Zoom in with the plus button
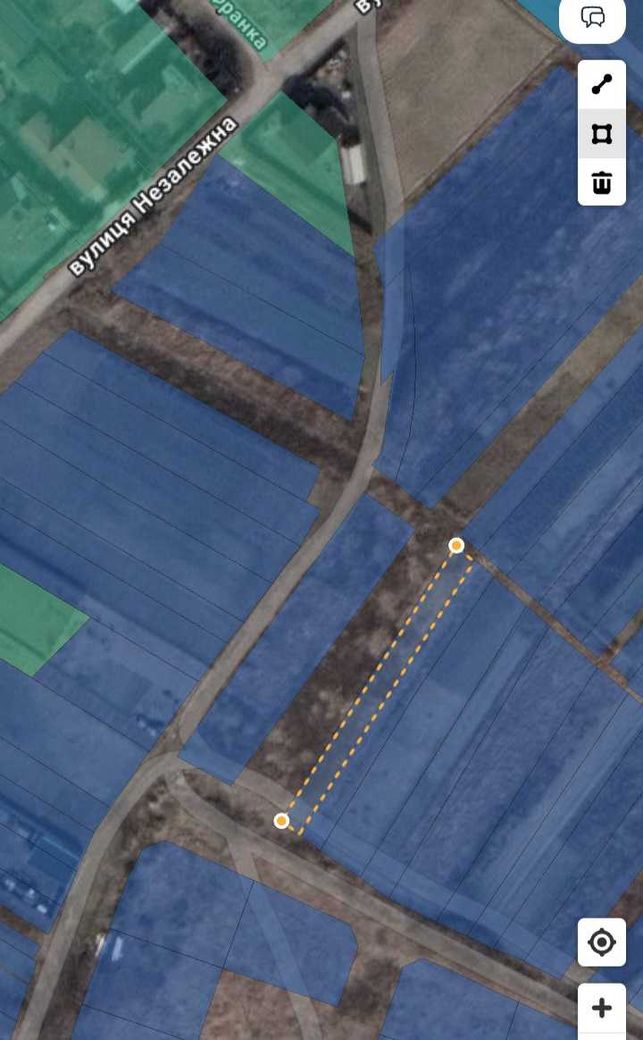Image resolution: width=643 pixels, height=1040 pixels. point(602,1008)
